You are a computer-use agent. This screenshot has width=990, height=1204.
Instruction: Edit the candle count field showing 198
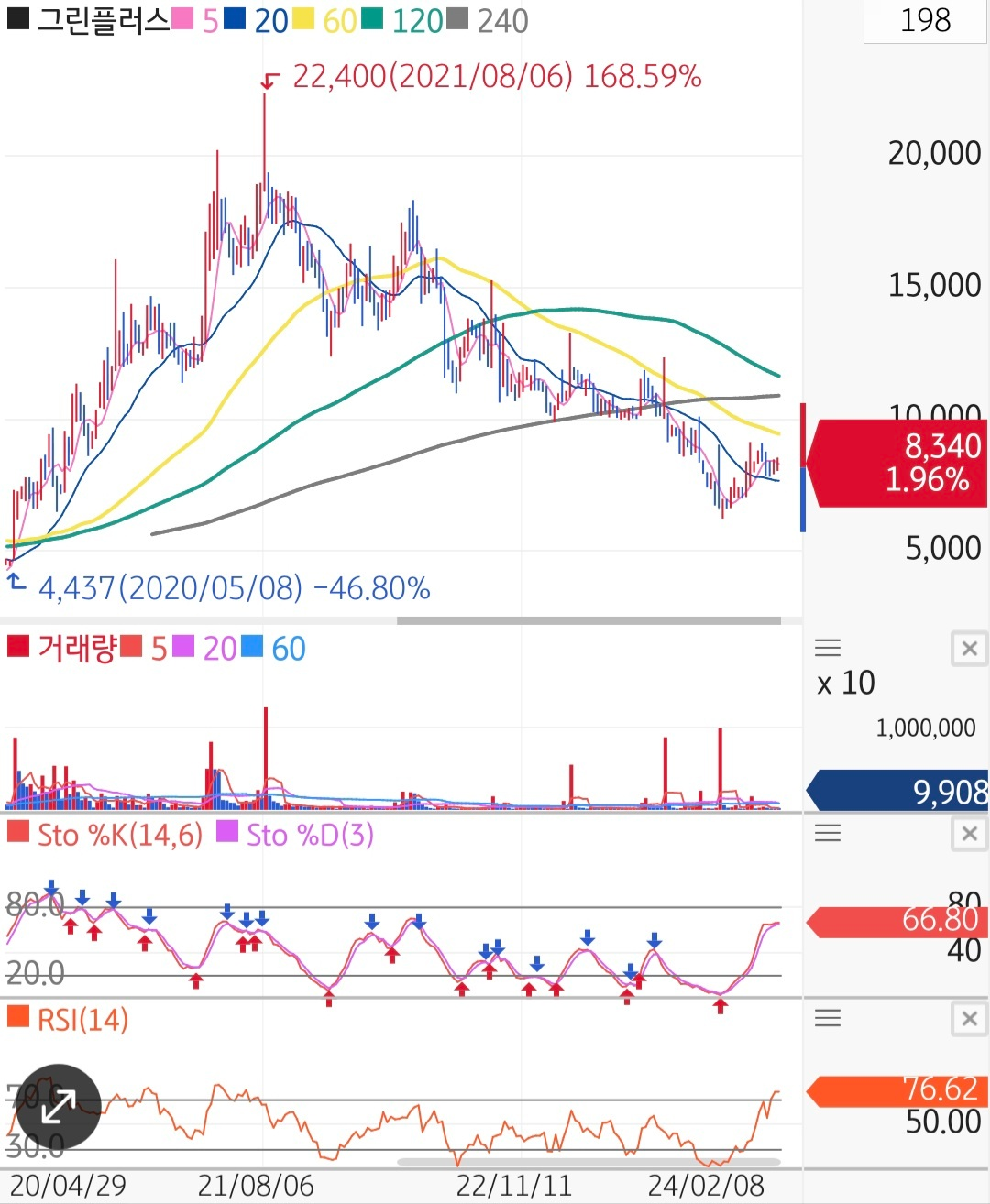[925, 21]
